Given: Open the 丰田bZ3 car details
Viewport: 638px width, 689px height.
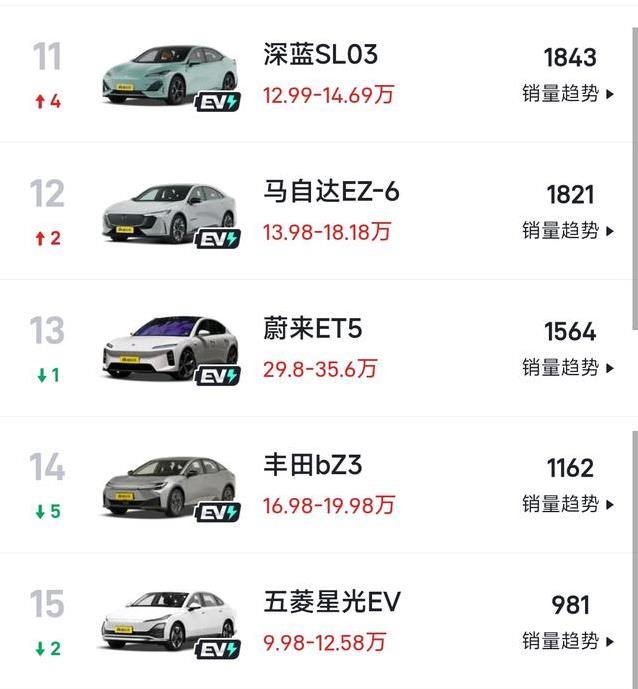Looking at the screenshot, I should (x=312, y=466).
